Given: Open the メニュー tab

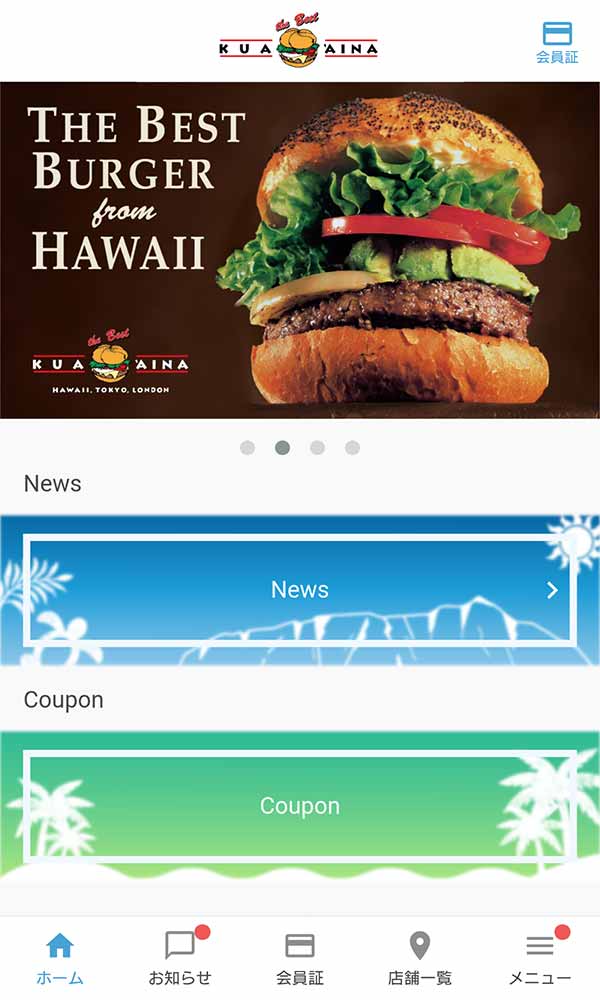Looking at the screenshot, I should pyautogui.click(x=540, y=957).
